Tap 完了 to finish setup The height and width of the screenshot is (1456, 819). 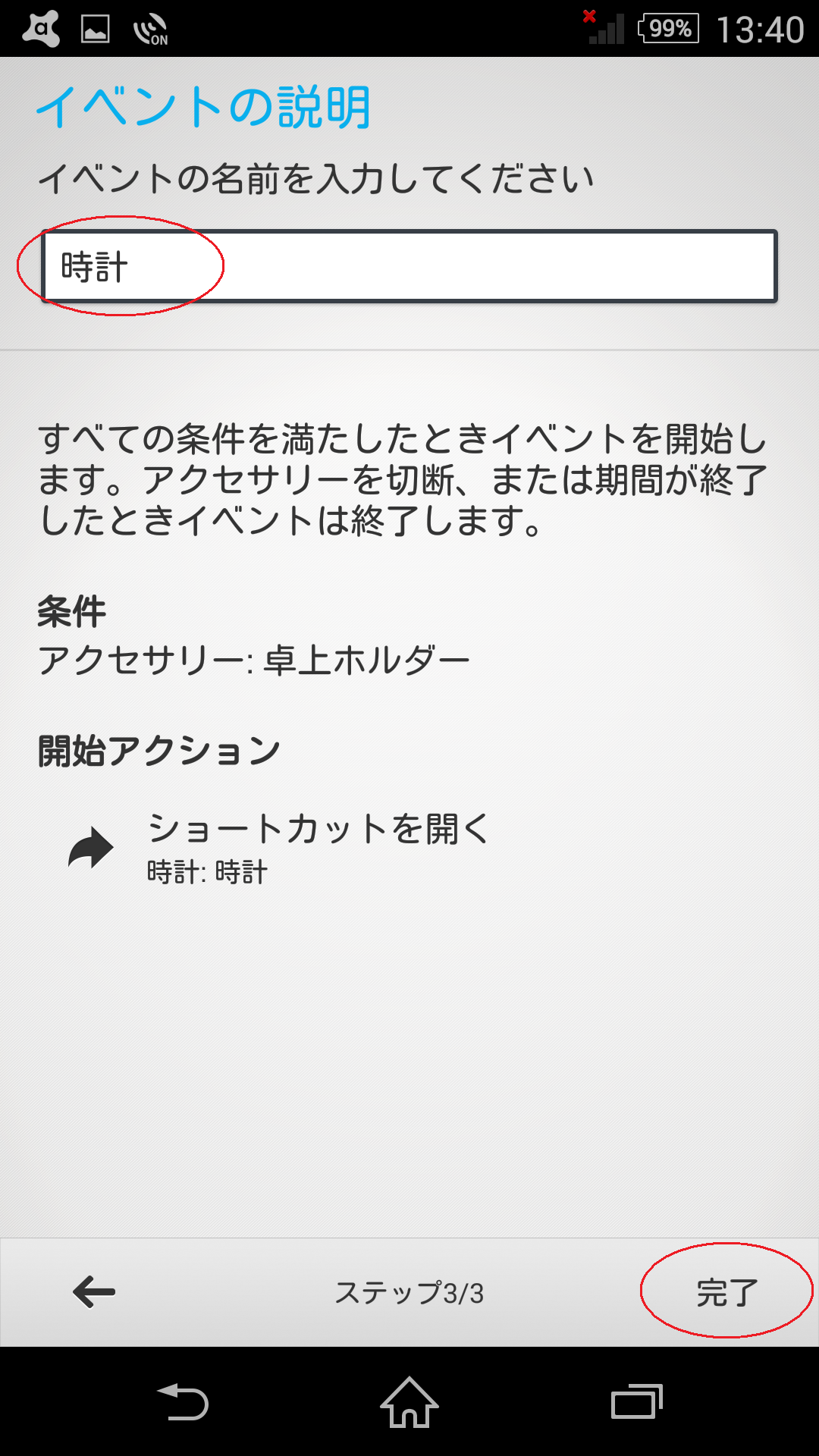(726, 1293)
